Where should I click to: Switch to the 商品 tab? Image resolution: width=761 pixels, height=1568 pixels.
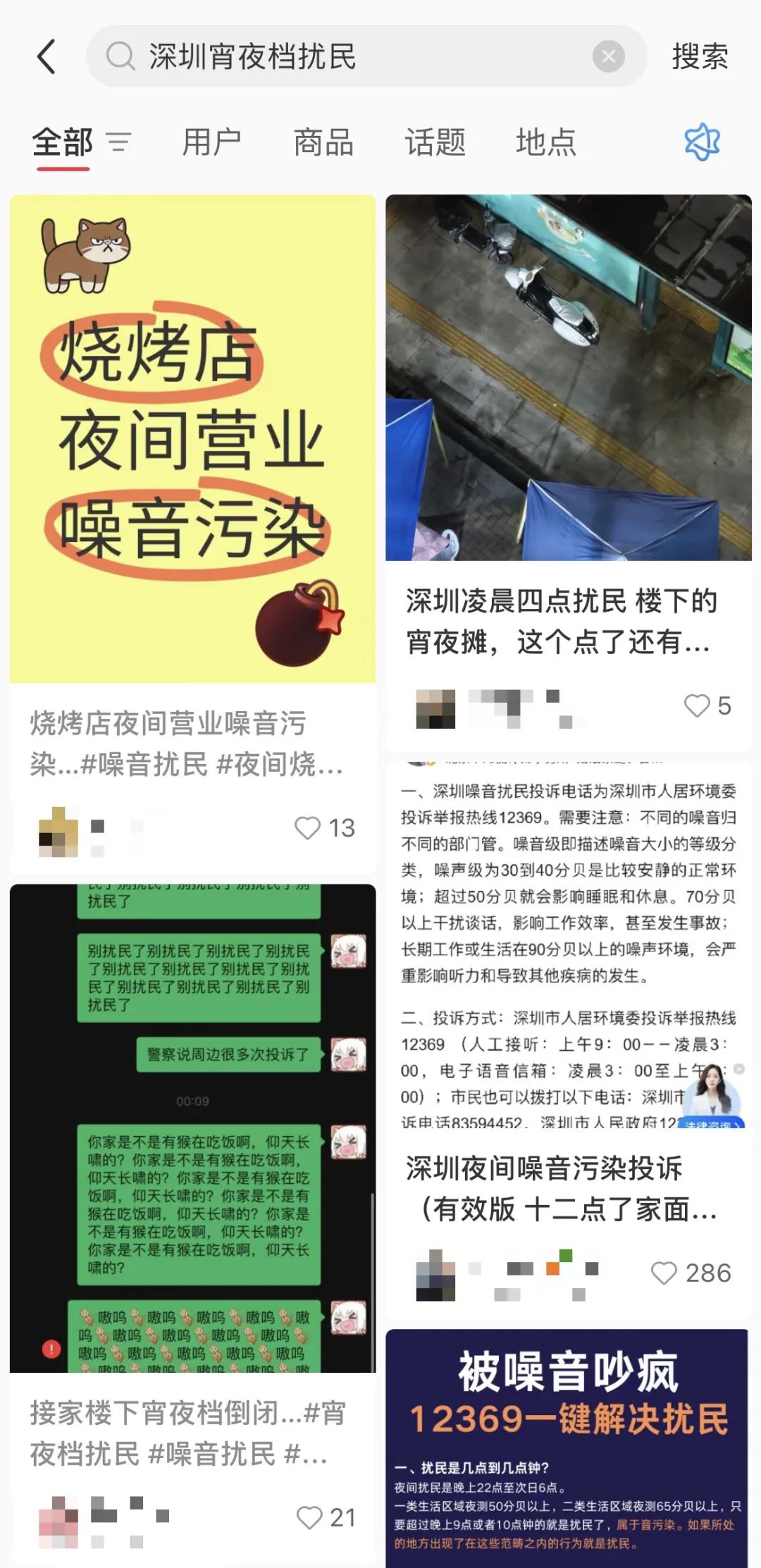pos(323,143)
